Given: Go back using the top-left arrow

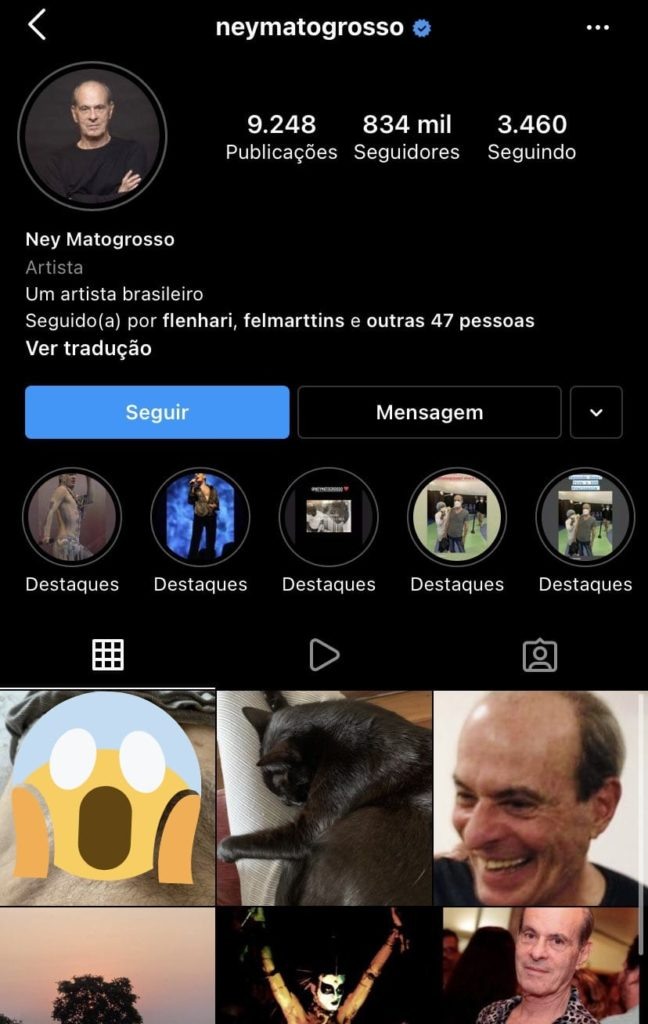Looking at the screenshot, I should point(37,26).
